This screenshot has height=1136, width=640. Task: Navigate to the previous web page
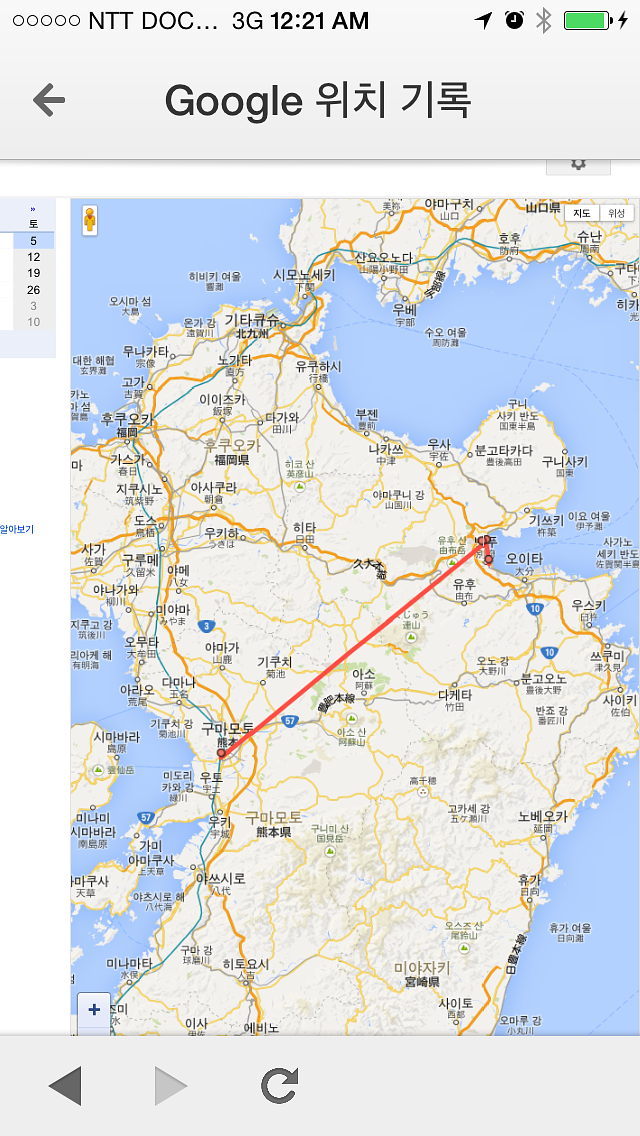click(x=65, y=1085)
